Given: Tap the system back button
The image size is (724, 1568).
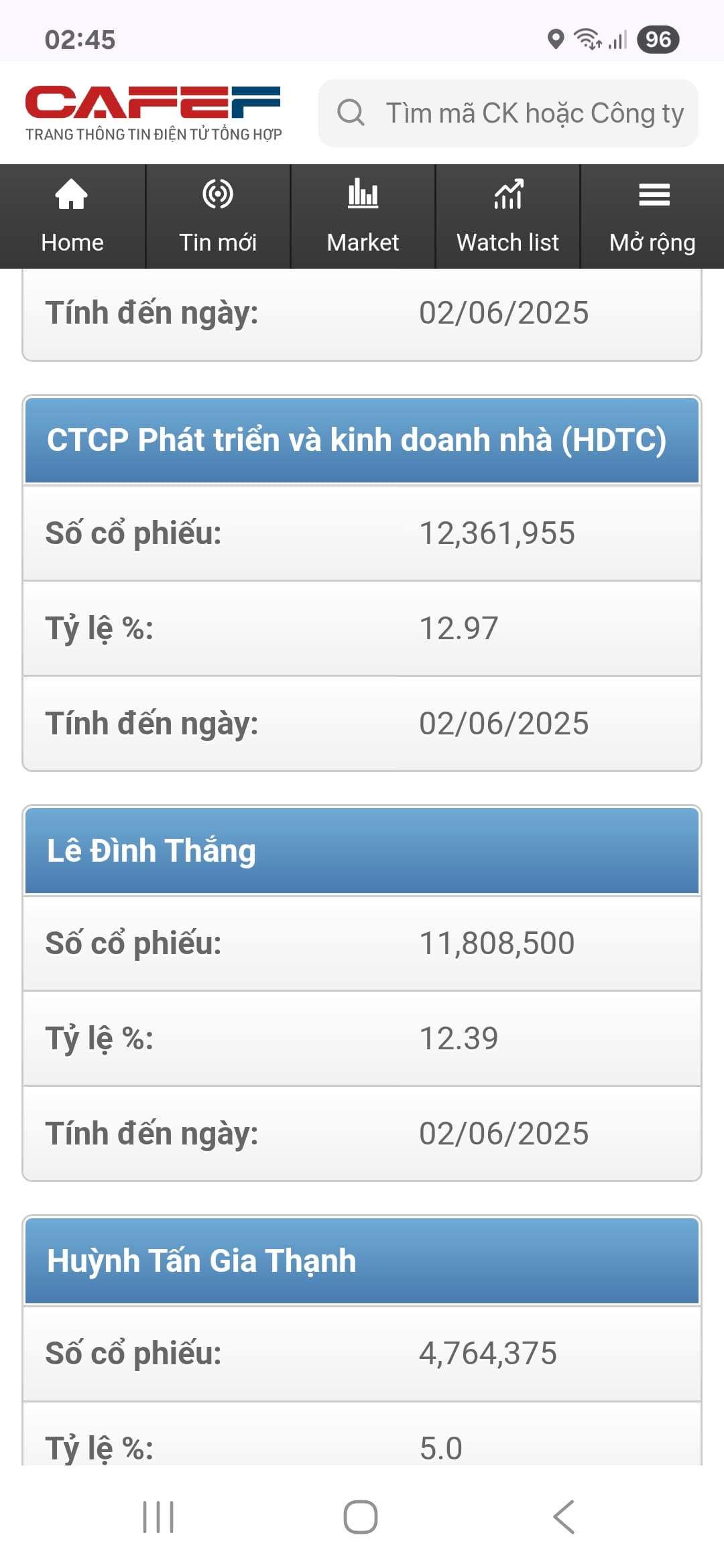Looking at the screenshot, I should tap(564, 1517).
